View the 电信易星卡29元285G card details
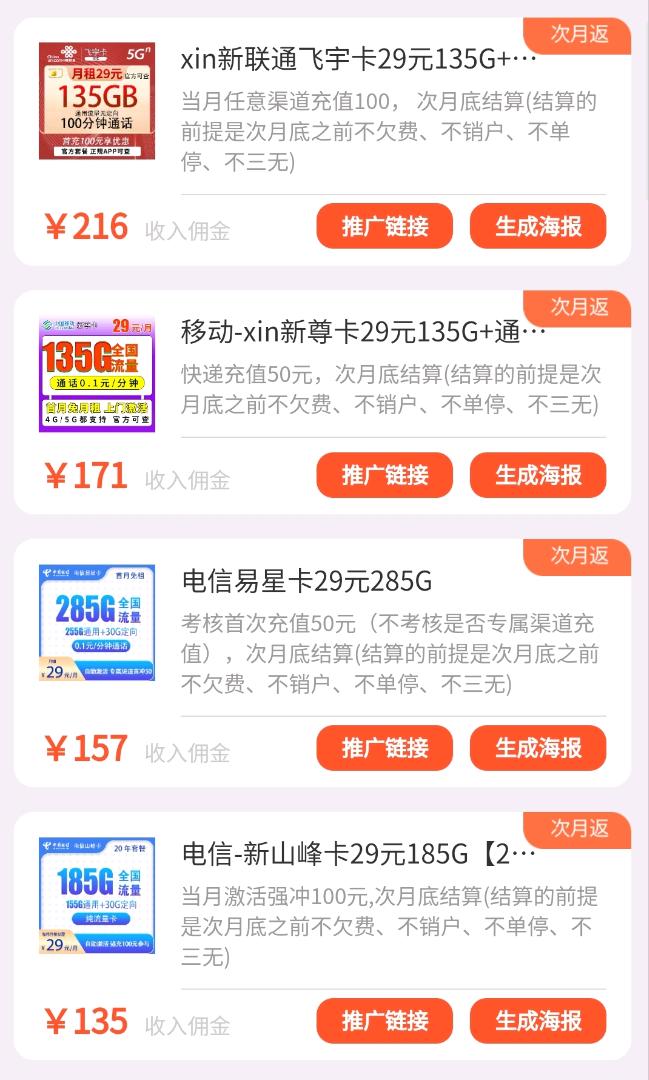The image size is (649, 1080). [322, 663]
